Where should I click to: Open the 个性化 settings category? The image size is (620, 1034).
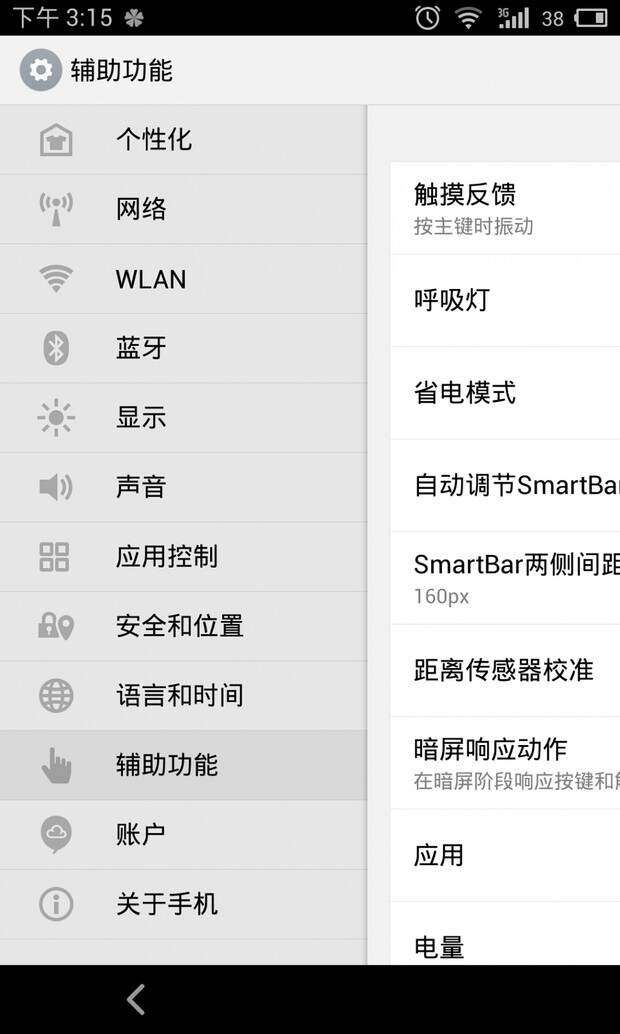point(183,140)
